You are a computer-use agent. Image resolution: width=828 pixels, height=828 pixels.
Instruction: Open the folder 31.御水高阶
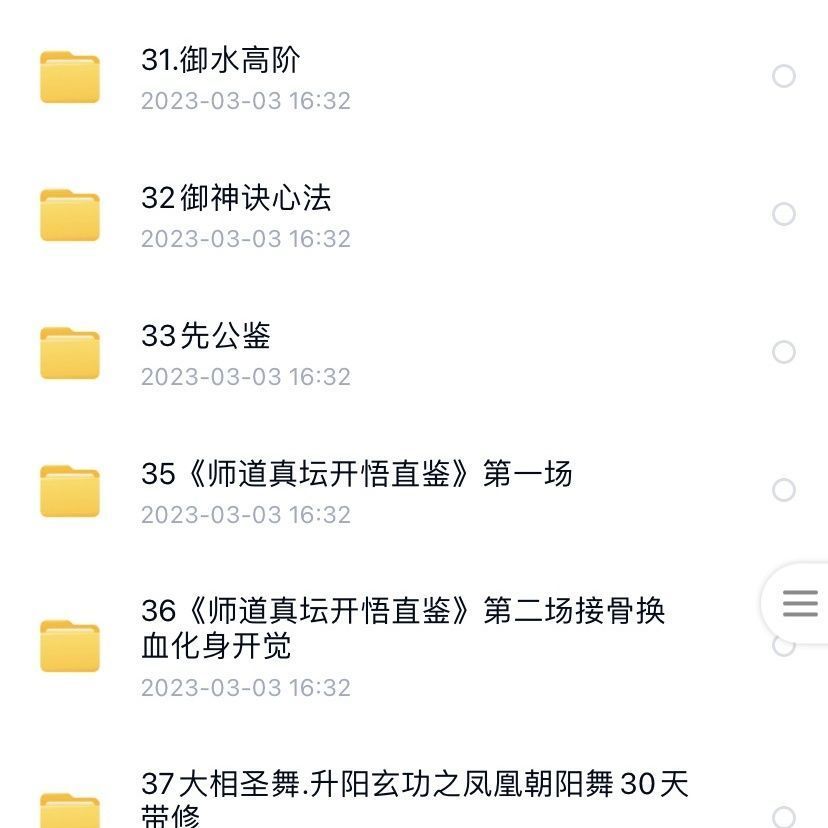[x=220, y=61]
